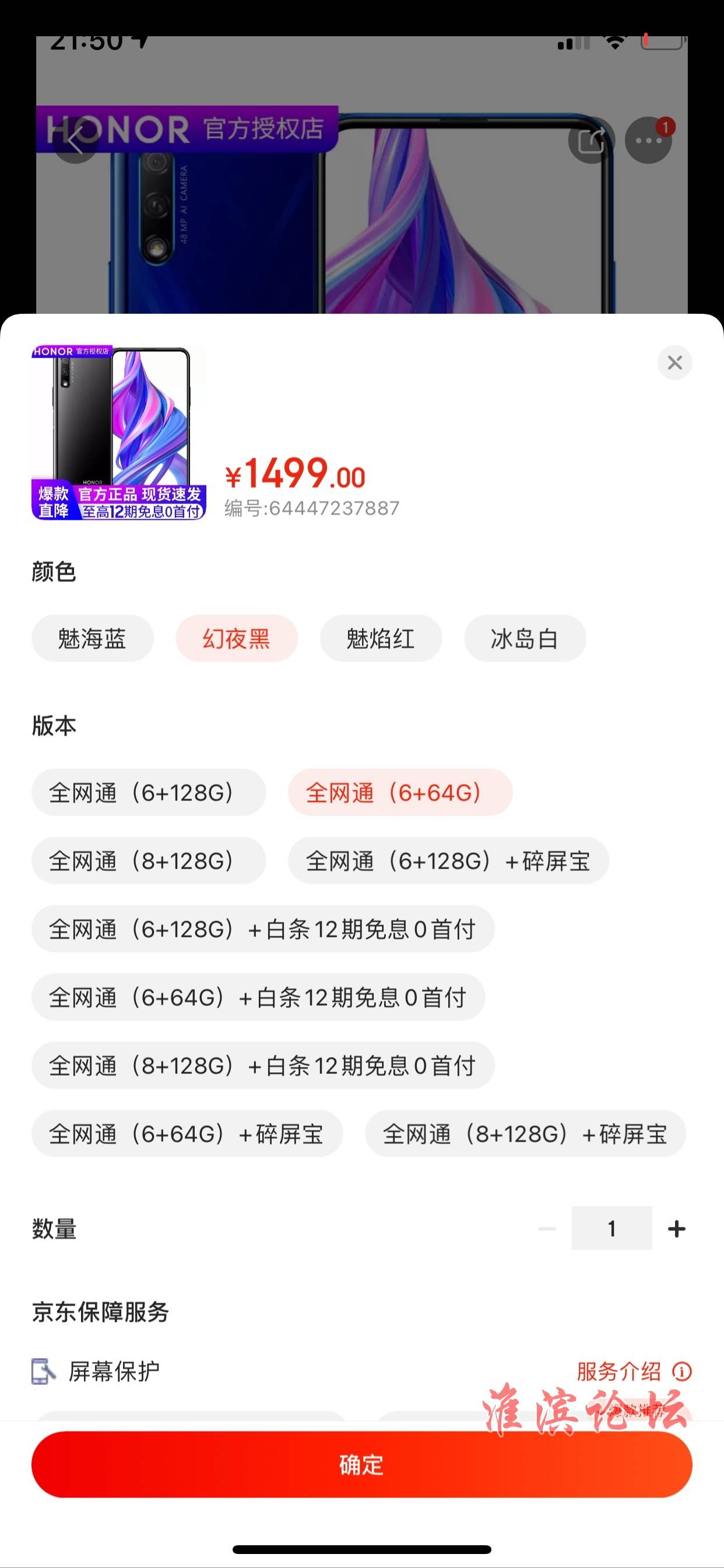The height and width of the screenshot is (1568, 724).
Task: Select version 全网通（8+128G）
Action: click(149, 860)
